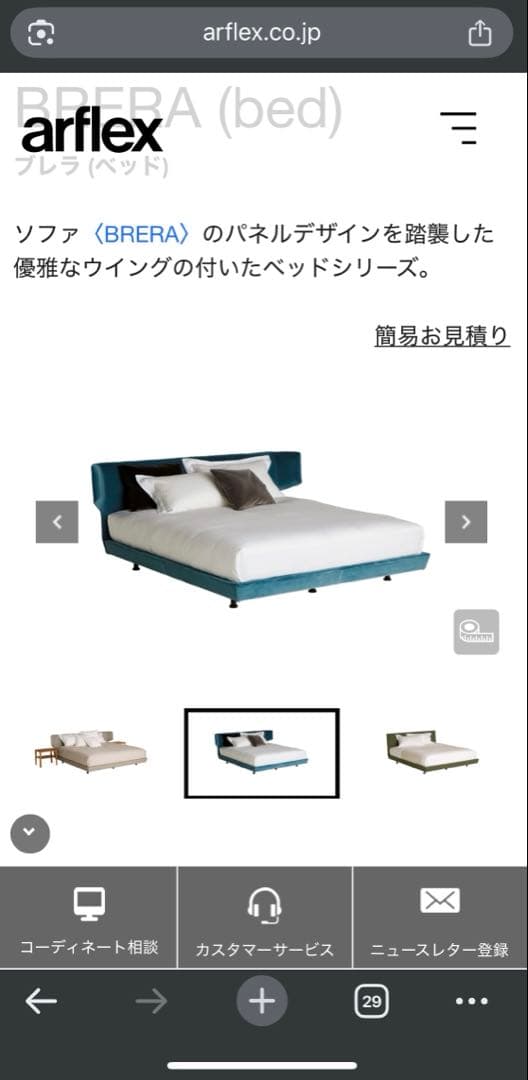Open カスタマーサービス customer service

[264, 917]
